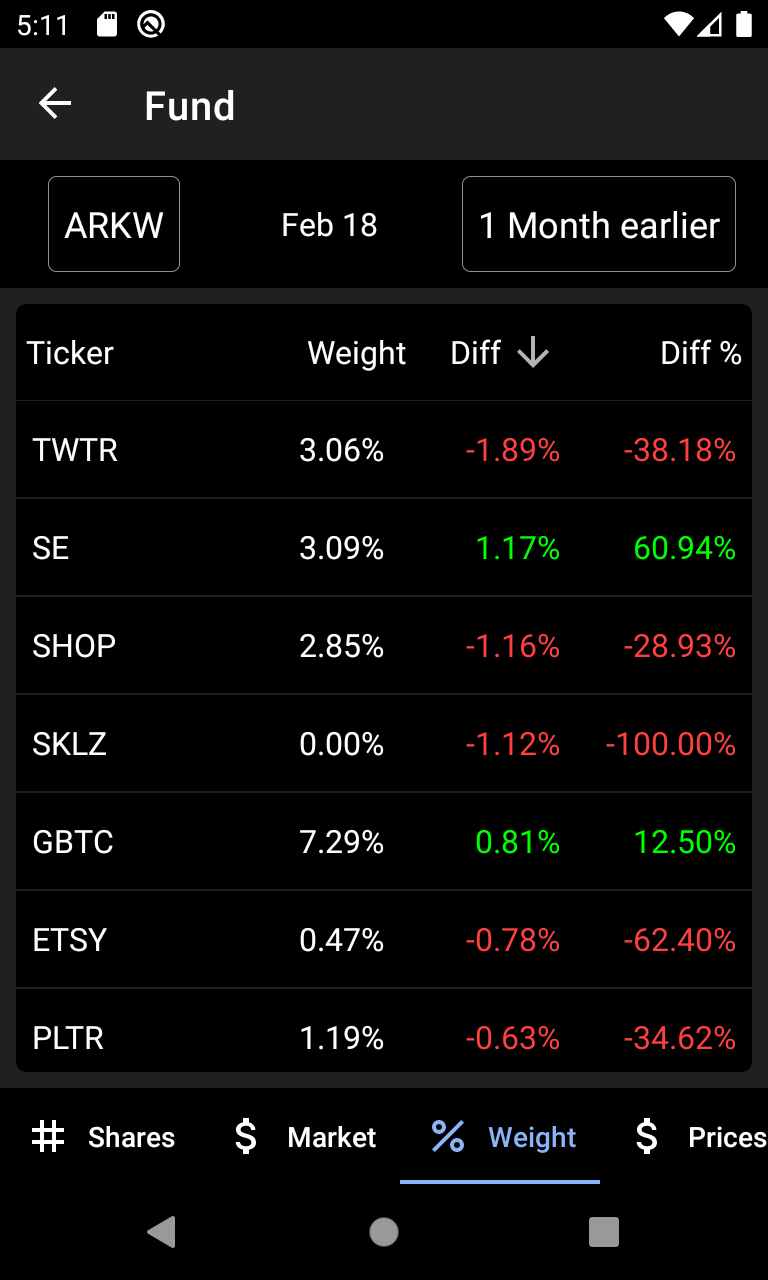Sort holdings by Diff % column
Viewport: 768px width, 1280px height.
(700, 353)
